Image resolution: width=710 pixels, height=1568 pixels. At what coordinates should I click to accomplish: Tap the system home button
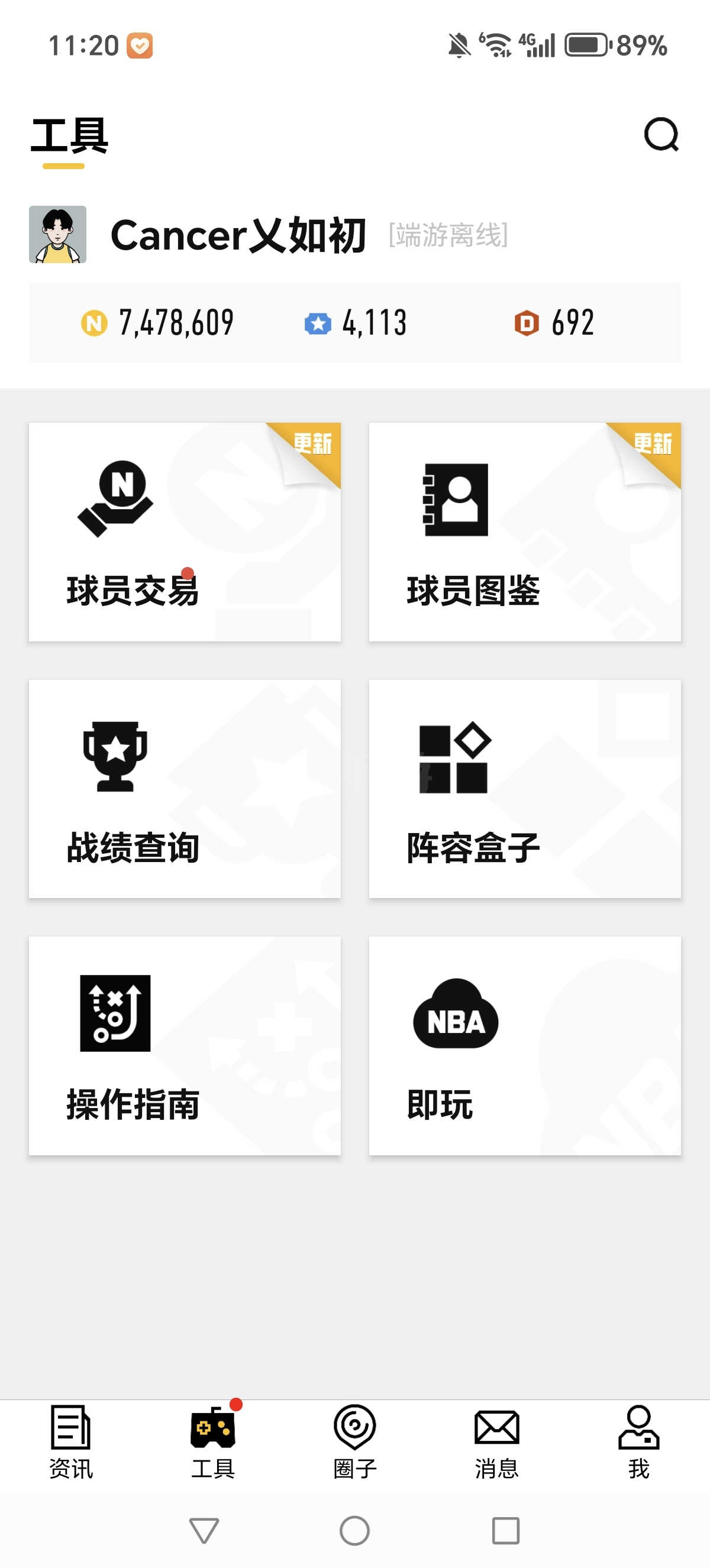click(x=355, y=1530)
